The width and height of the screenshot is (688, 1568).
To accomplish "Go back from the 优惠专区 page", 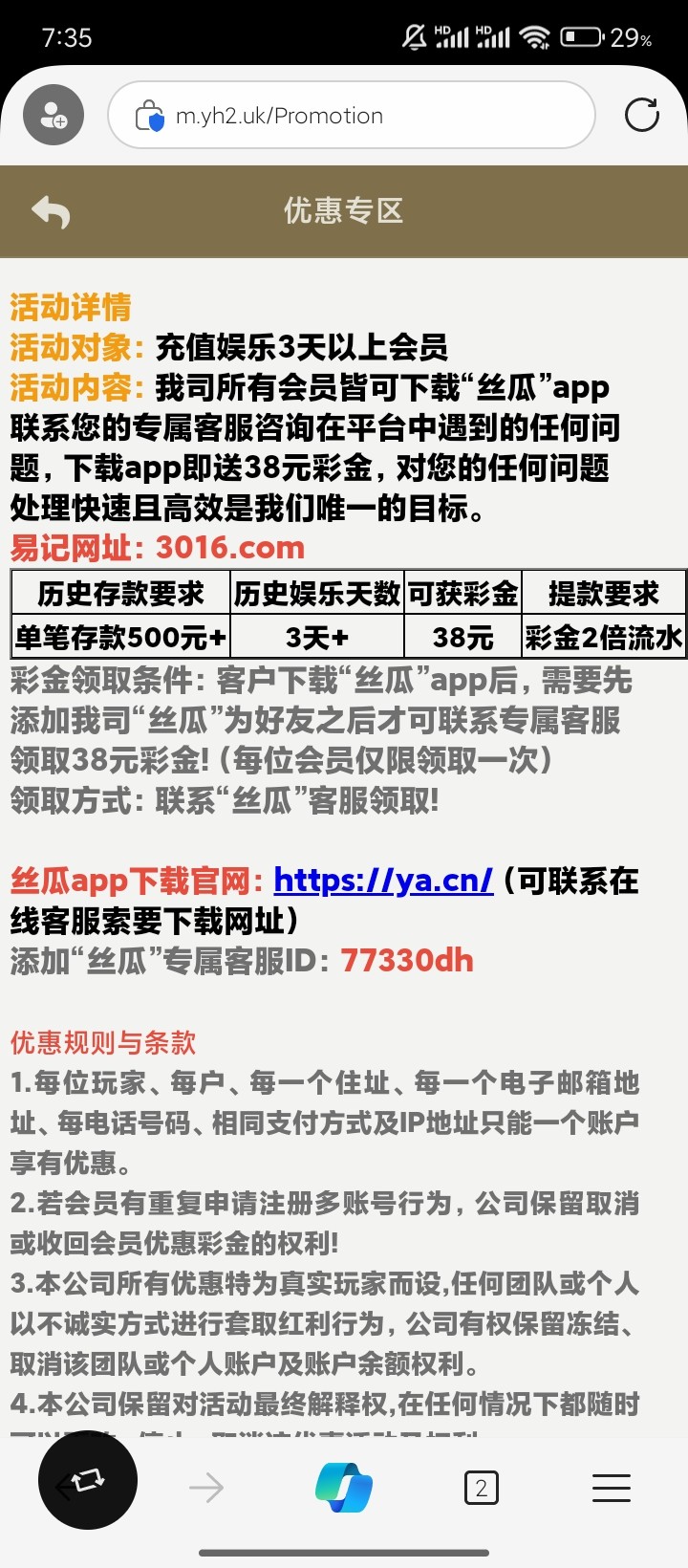I will pyautogui.click(x=51, y=211).
